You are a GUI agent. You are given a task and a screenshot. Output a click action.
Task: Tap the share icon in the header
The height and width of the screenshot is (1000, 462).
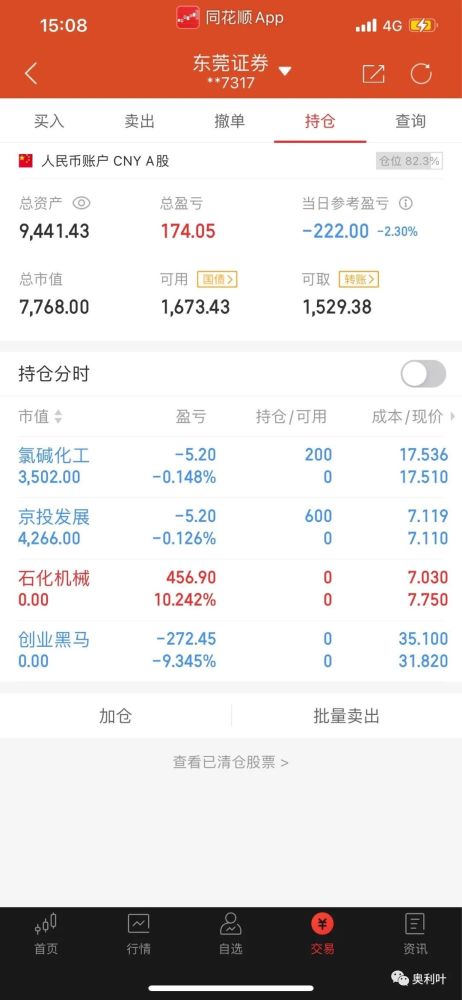pos(373,73)
